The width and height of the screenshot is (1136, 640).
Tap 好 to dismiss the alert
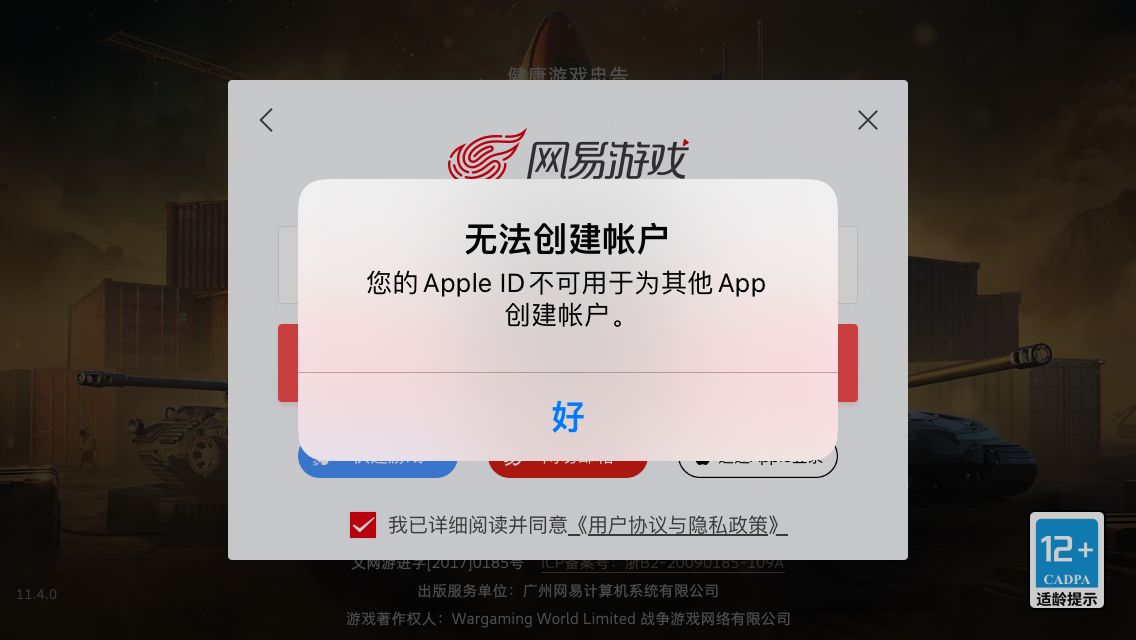click(567, 416)
